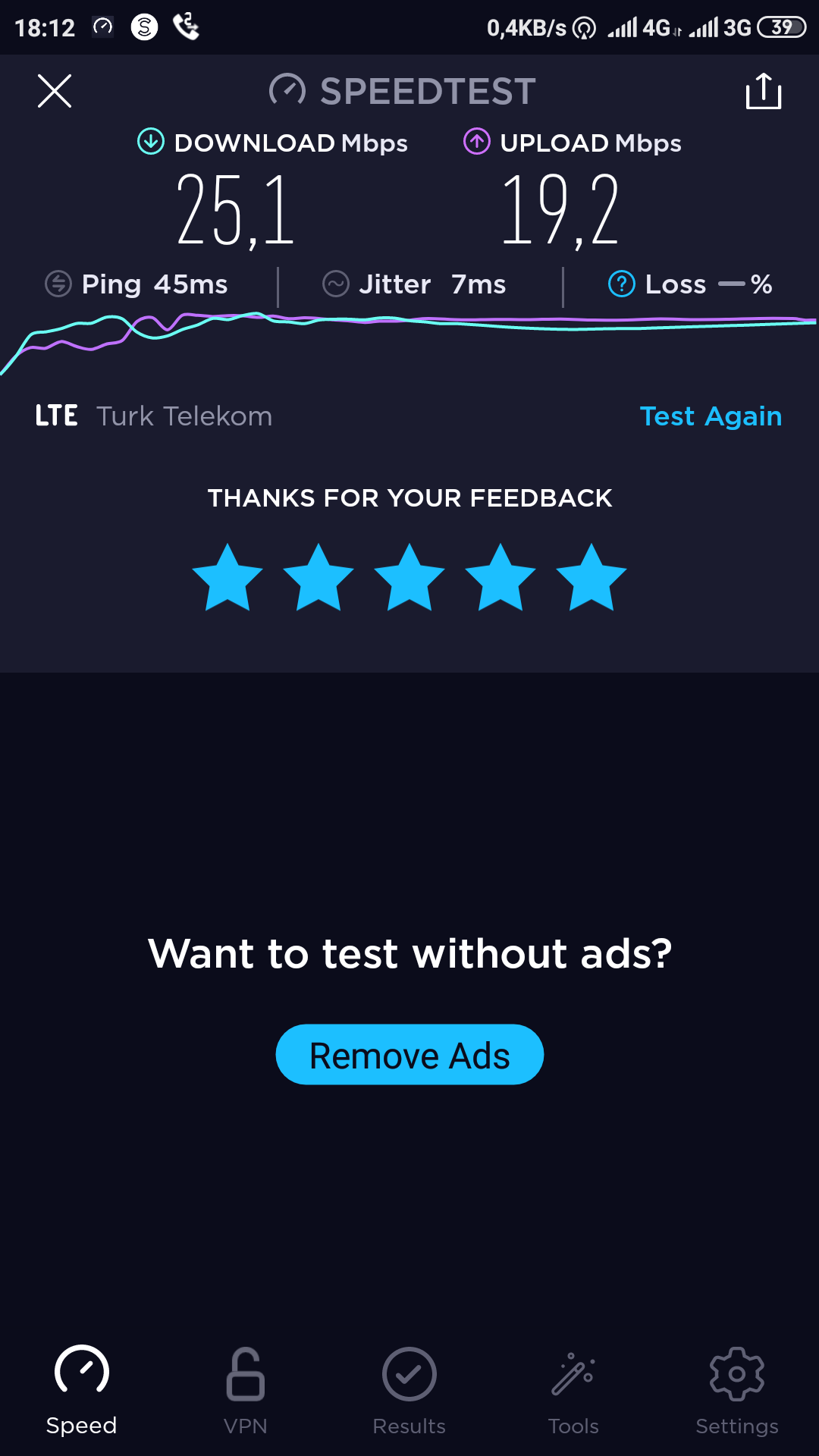
Task: Rate the test three stars
Action: click(x=409, y=577)
